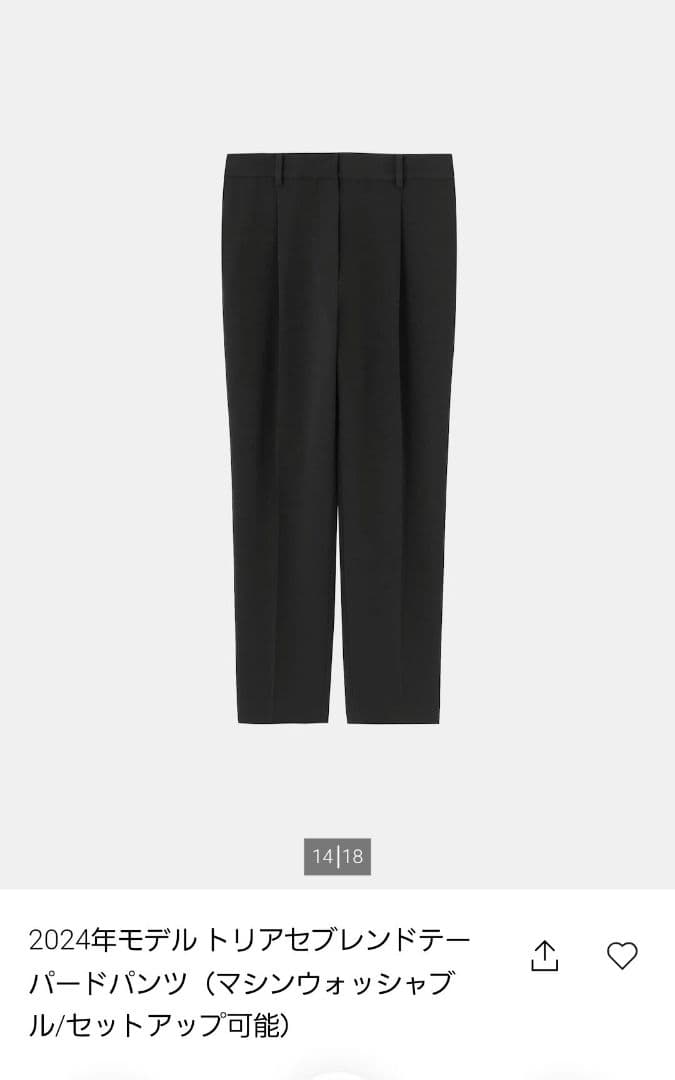This screenshot has height=1080, width=675.
Task: Share this tapered pants product
Action: (544, 955)
